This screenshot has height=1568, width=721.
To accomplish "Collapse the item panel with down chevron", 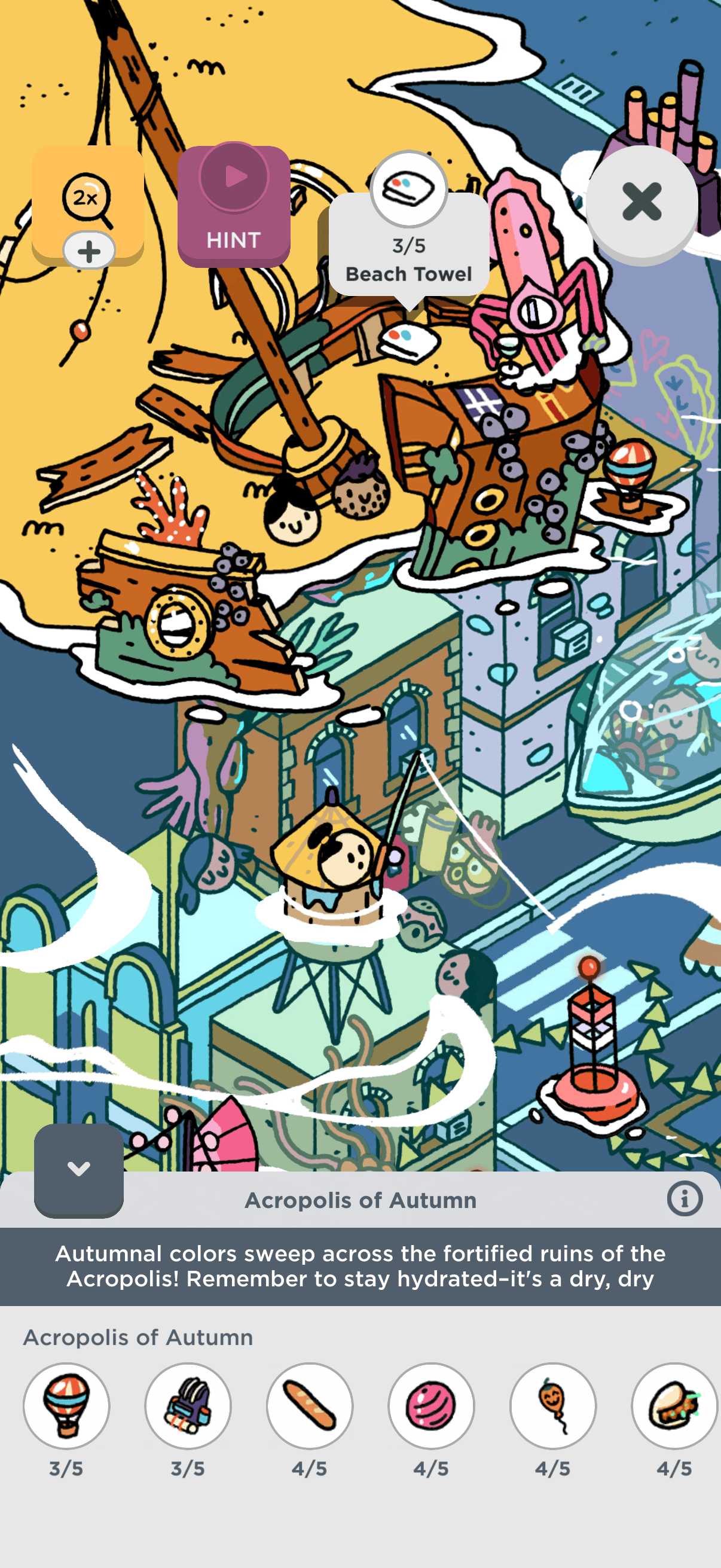I will tap(78, 1169).
